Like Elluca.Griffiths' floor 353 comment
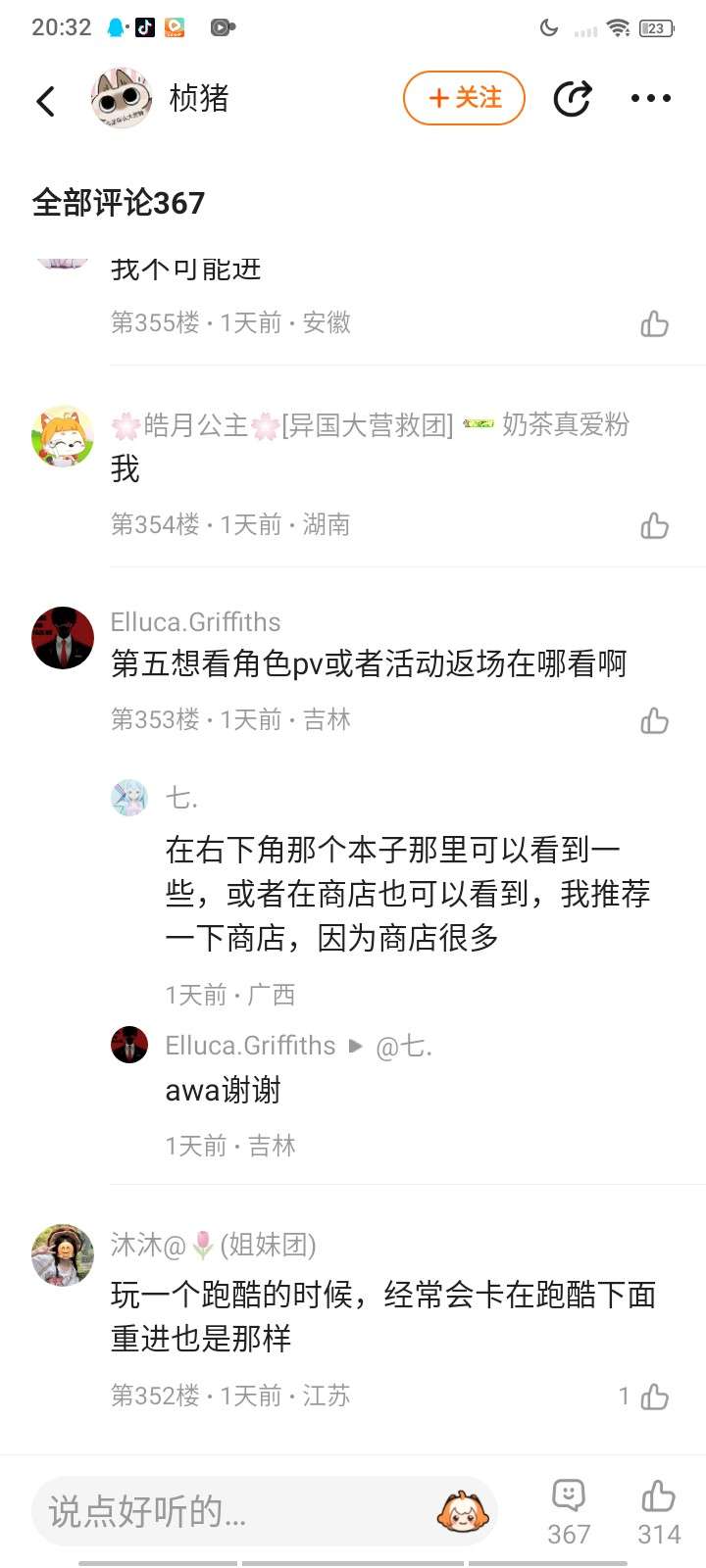Image resolution: width=706 pixels, height=1568 pixels. (654, 721)
